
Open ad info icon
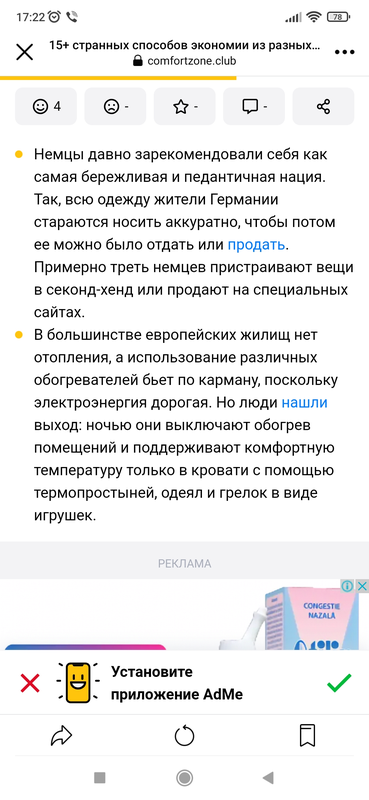tap(348, 585)
